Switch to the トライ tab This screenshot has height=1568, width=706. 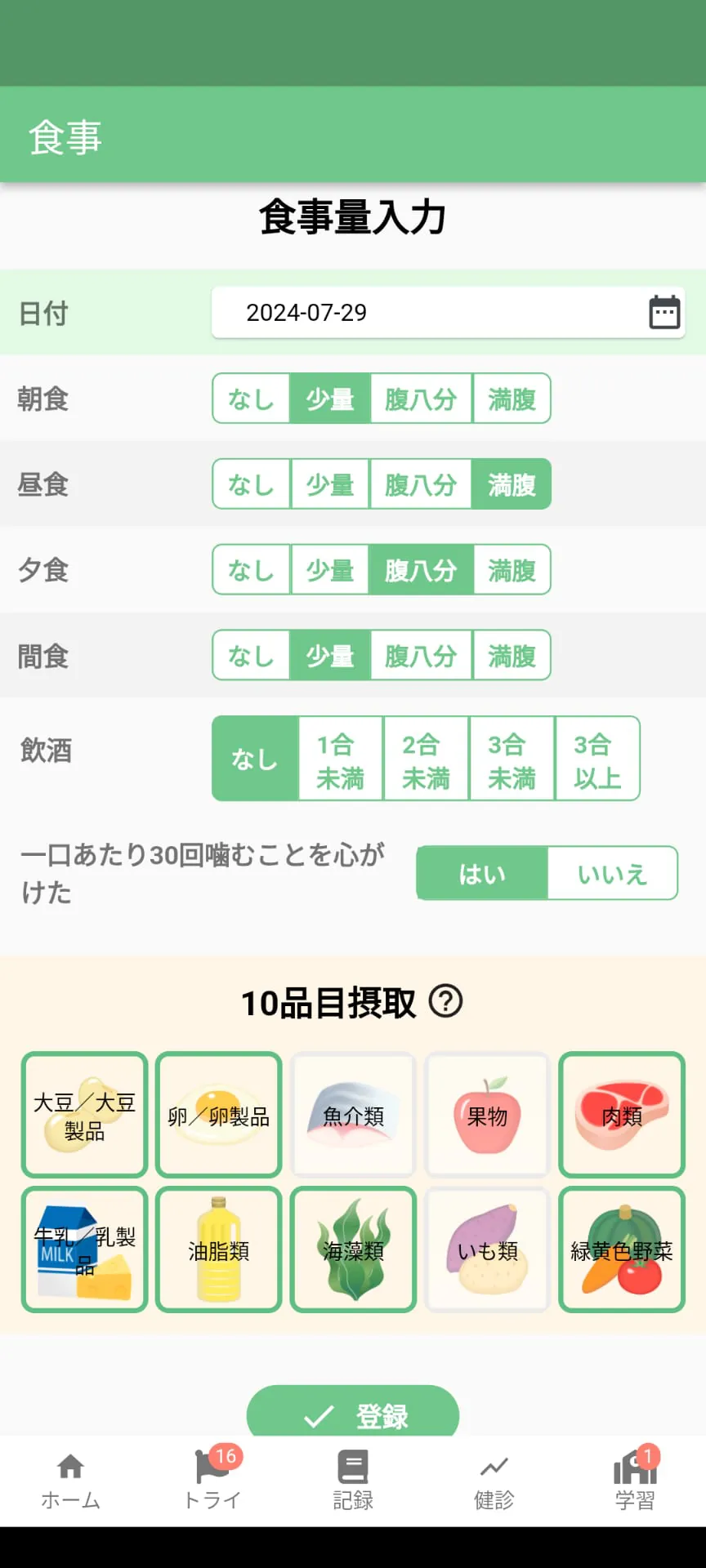(x=212, y=1481)
